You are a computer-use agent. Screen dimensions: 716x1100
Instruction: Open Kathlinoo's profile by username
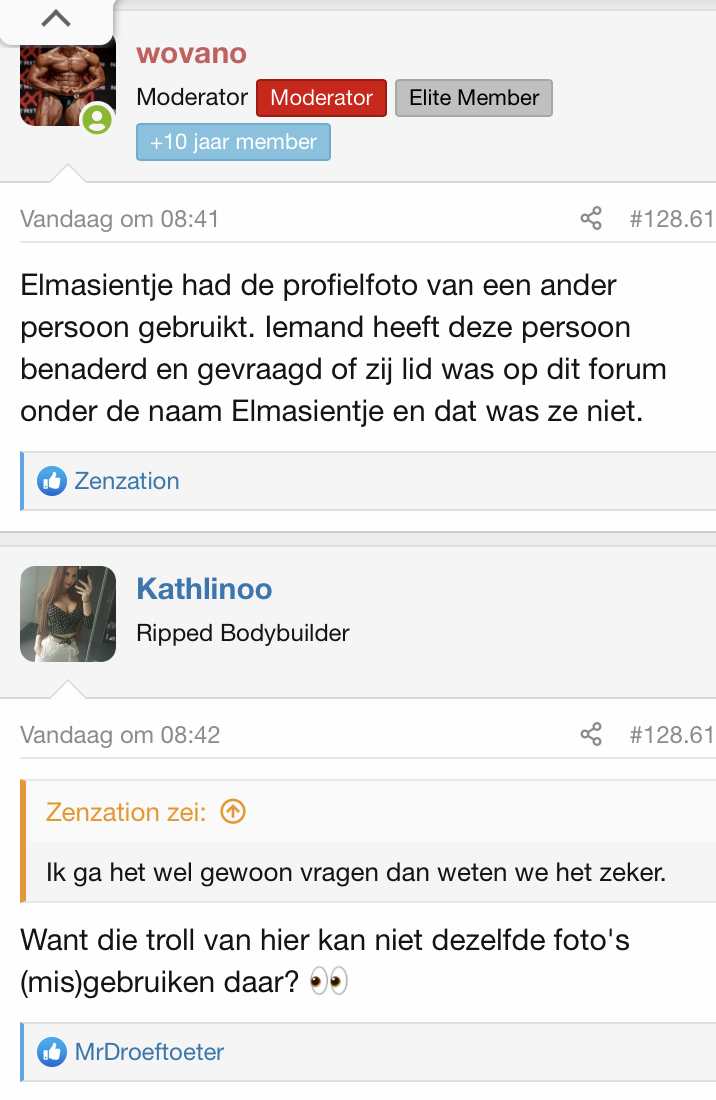coord(204,589)
